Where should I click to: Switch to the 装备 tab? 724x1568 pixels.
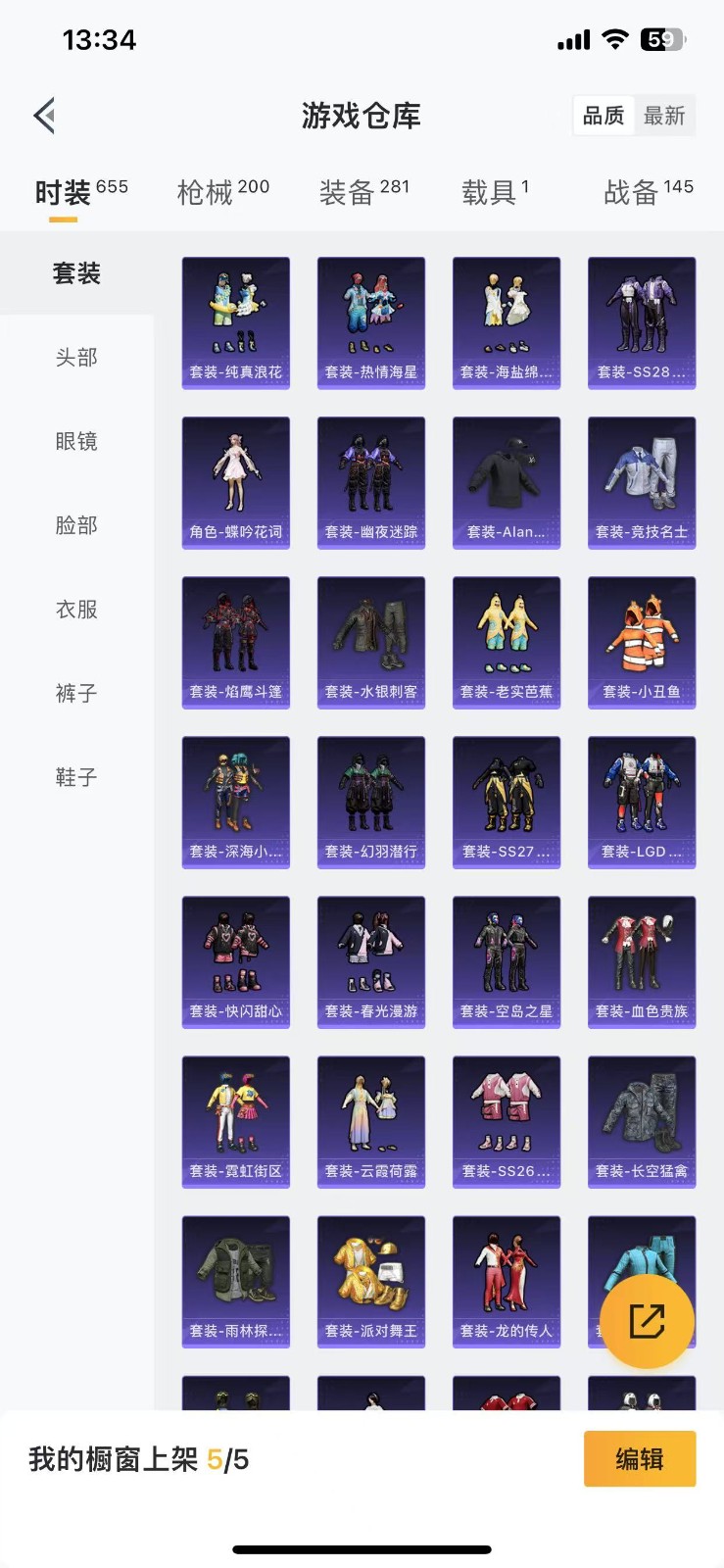(364, 192)
